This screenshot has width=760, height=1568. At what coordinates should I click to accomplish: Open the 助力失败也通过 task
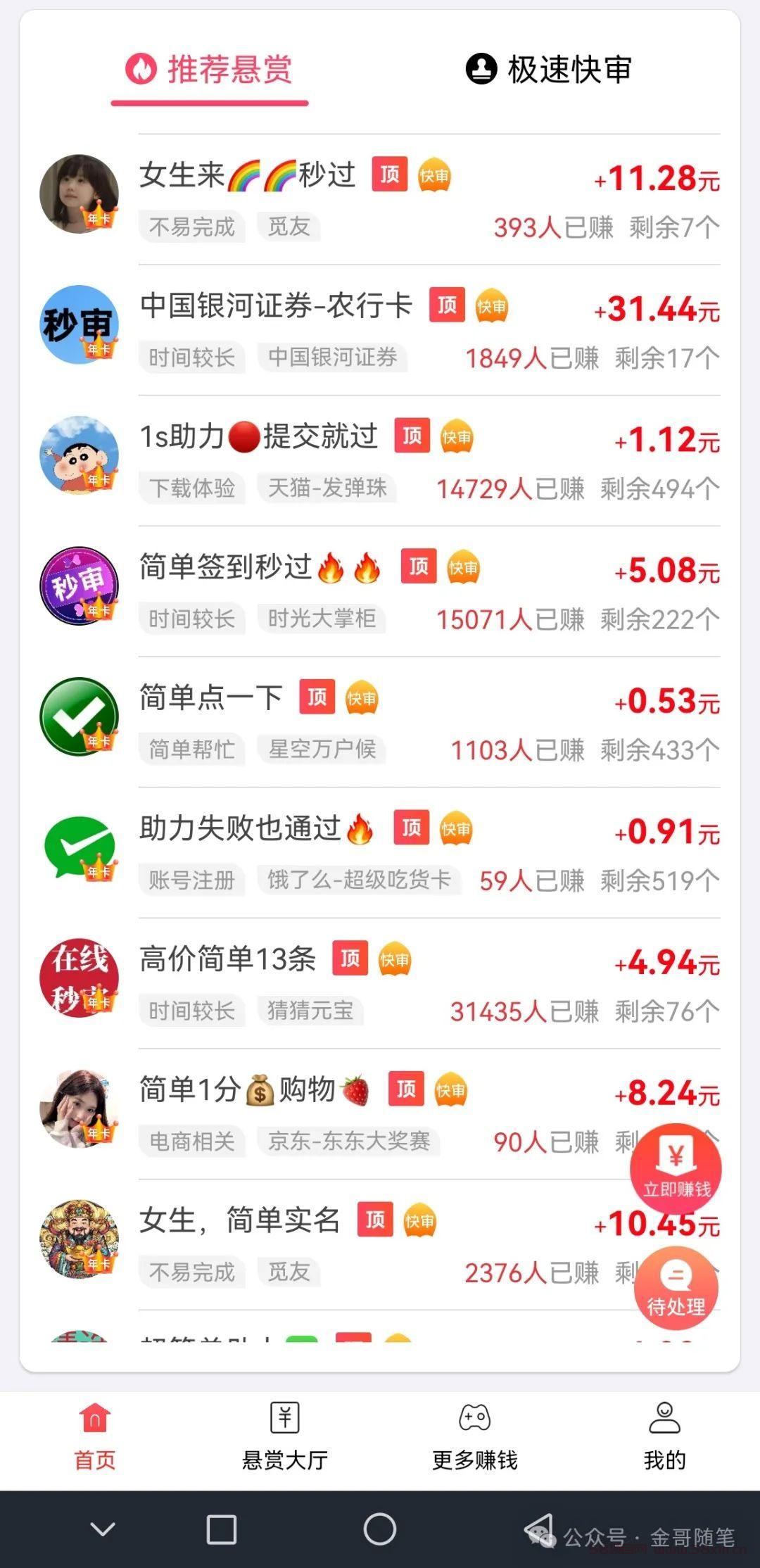pyautogui.click(x=380, y=852)
